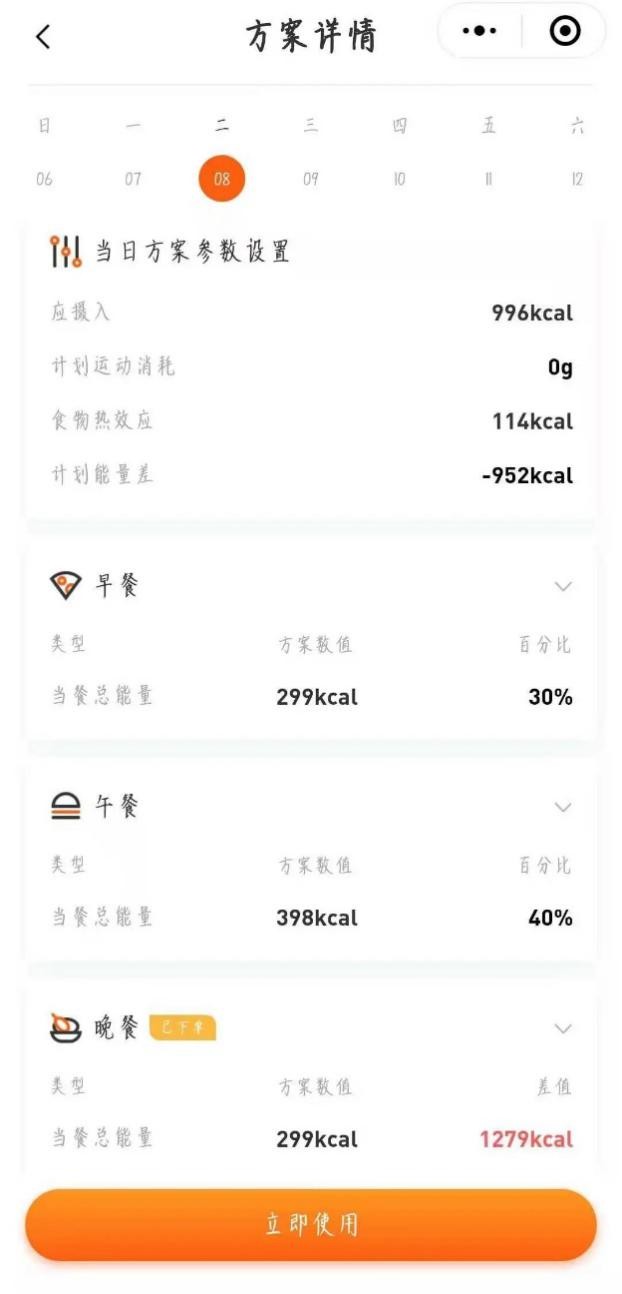This screenshot has width=622, height=1294.
Task: Select date 08 Tuesday
Action: coord(222,179)
